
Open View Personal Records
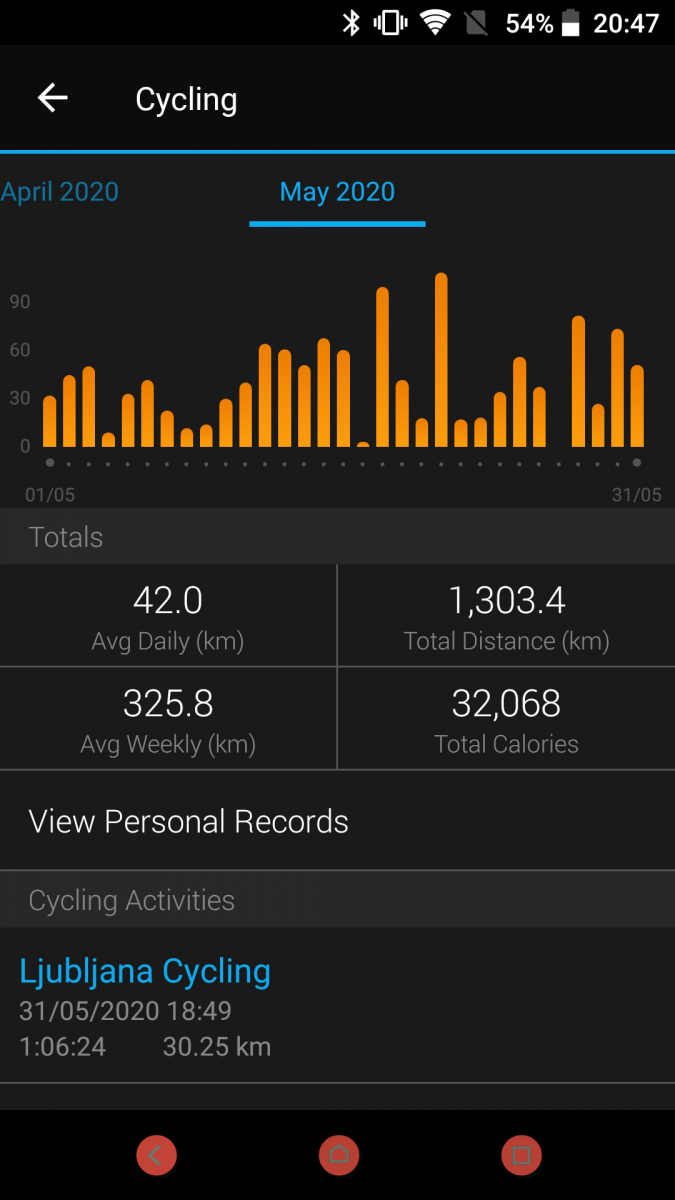337,821
